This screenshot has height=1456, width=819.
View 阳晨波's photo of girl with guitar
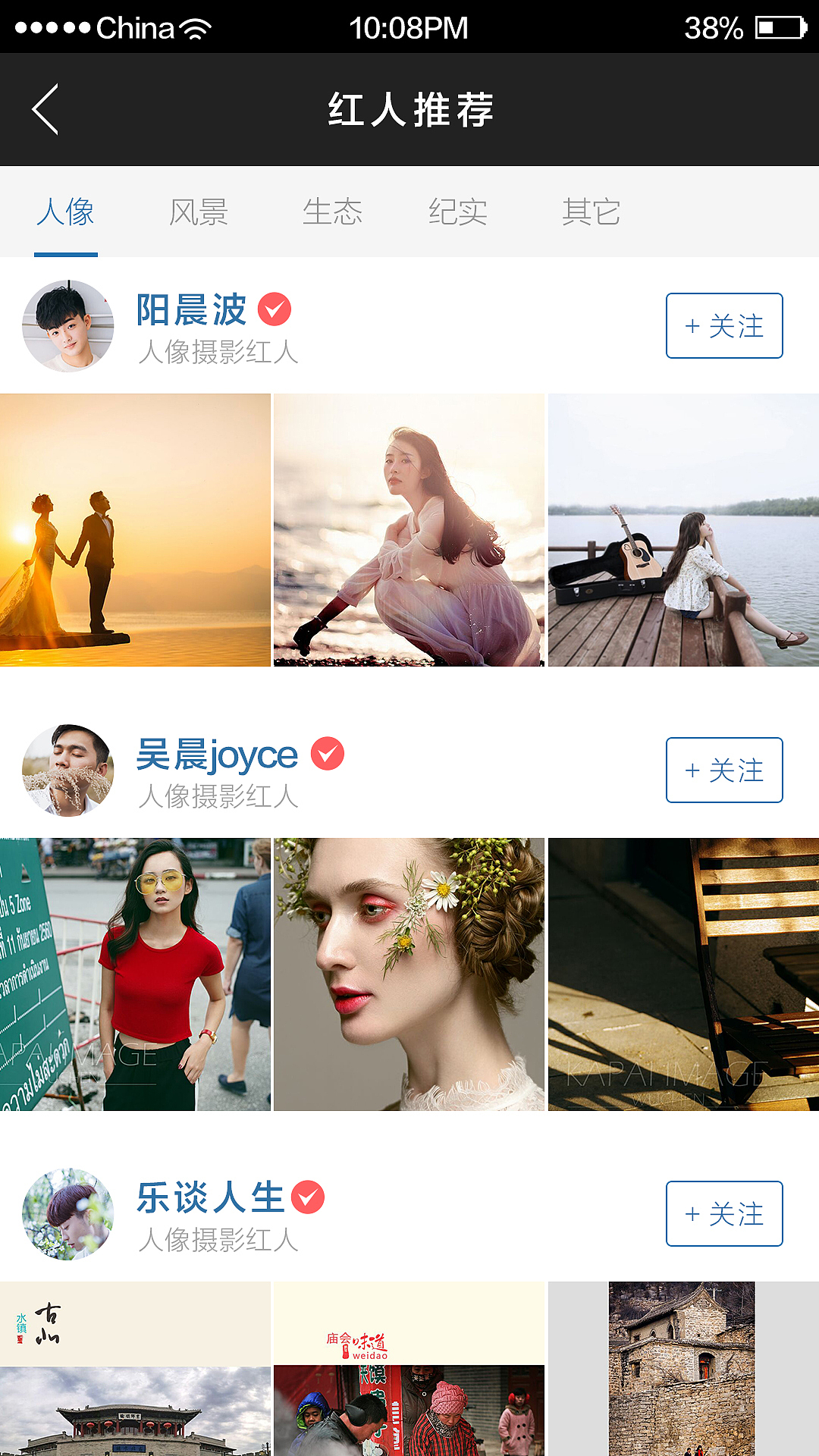(x=683, y=530)
